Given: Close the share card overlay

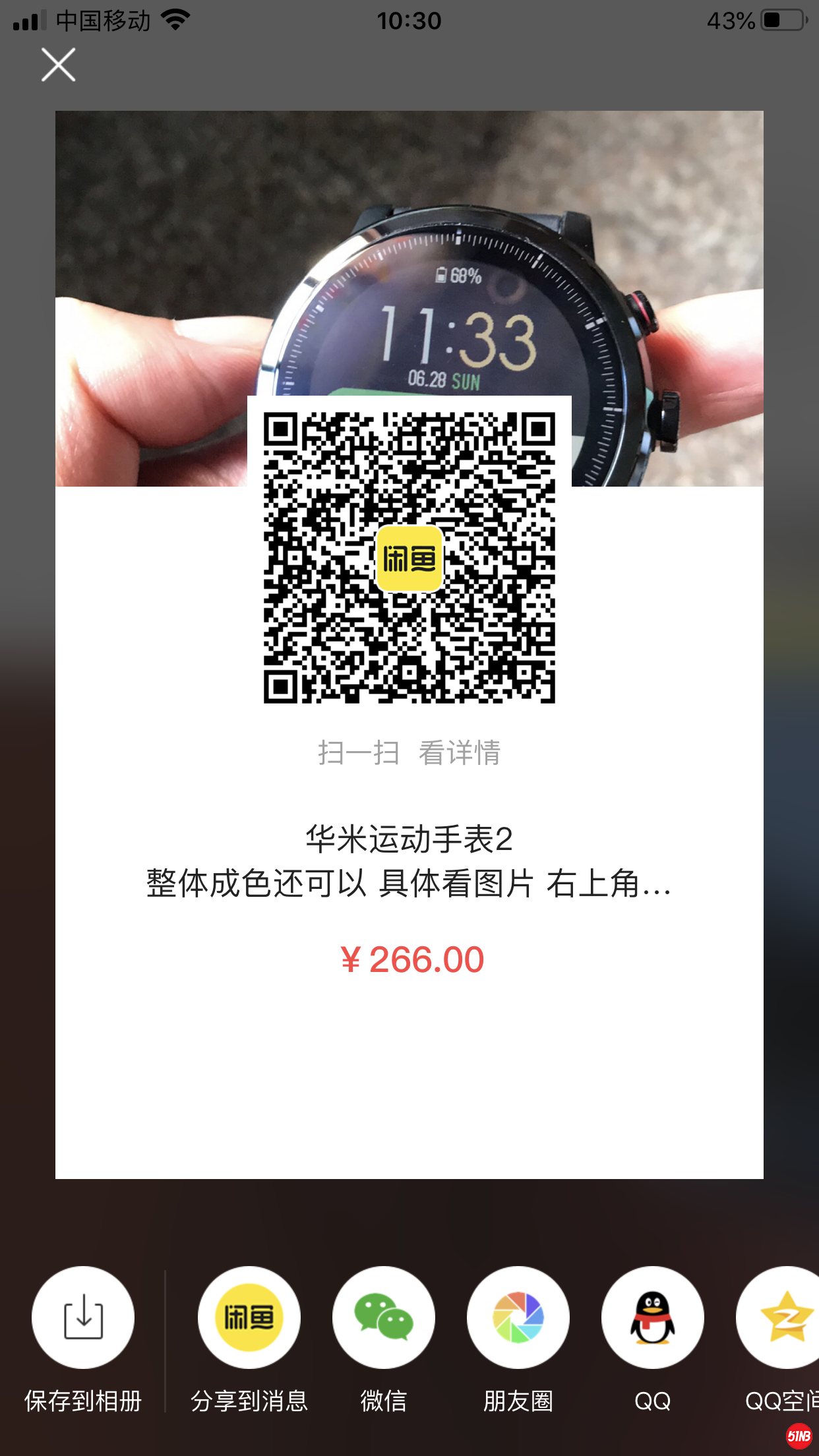Looking at the screenshot, I should (x=59, y=65).
